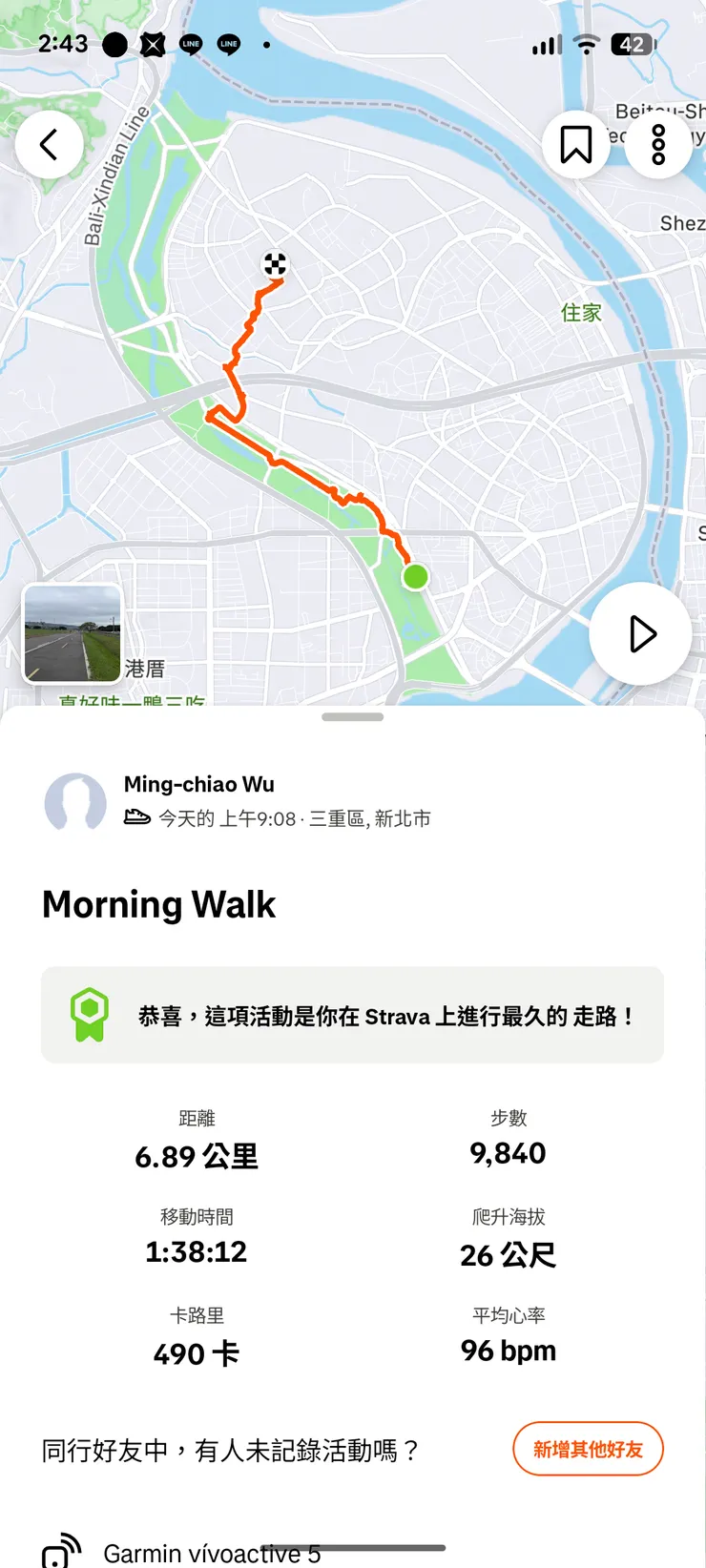Open a LINE notification from the status bar
The width and height of the screenshot is (706, 1568).
[x=189, y=43]
